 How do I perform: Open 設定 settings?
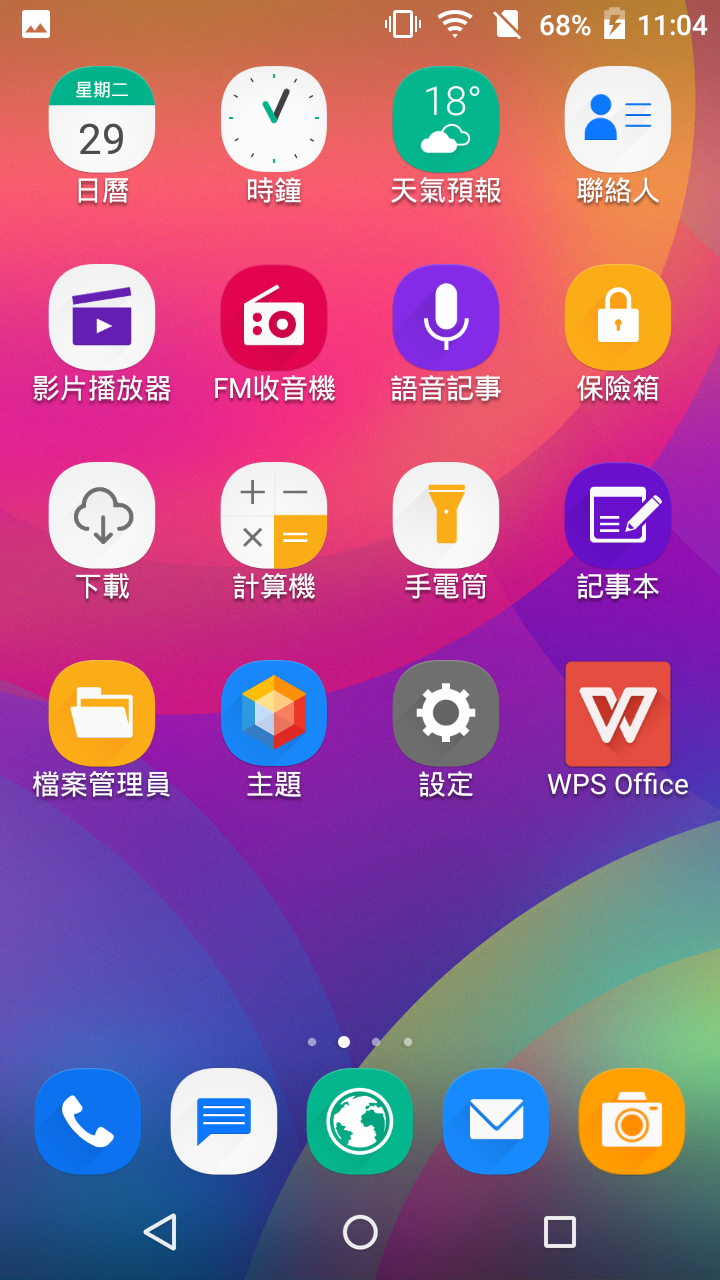[446, 713]
